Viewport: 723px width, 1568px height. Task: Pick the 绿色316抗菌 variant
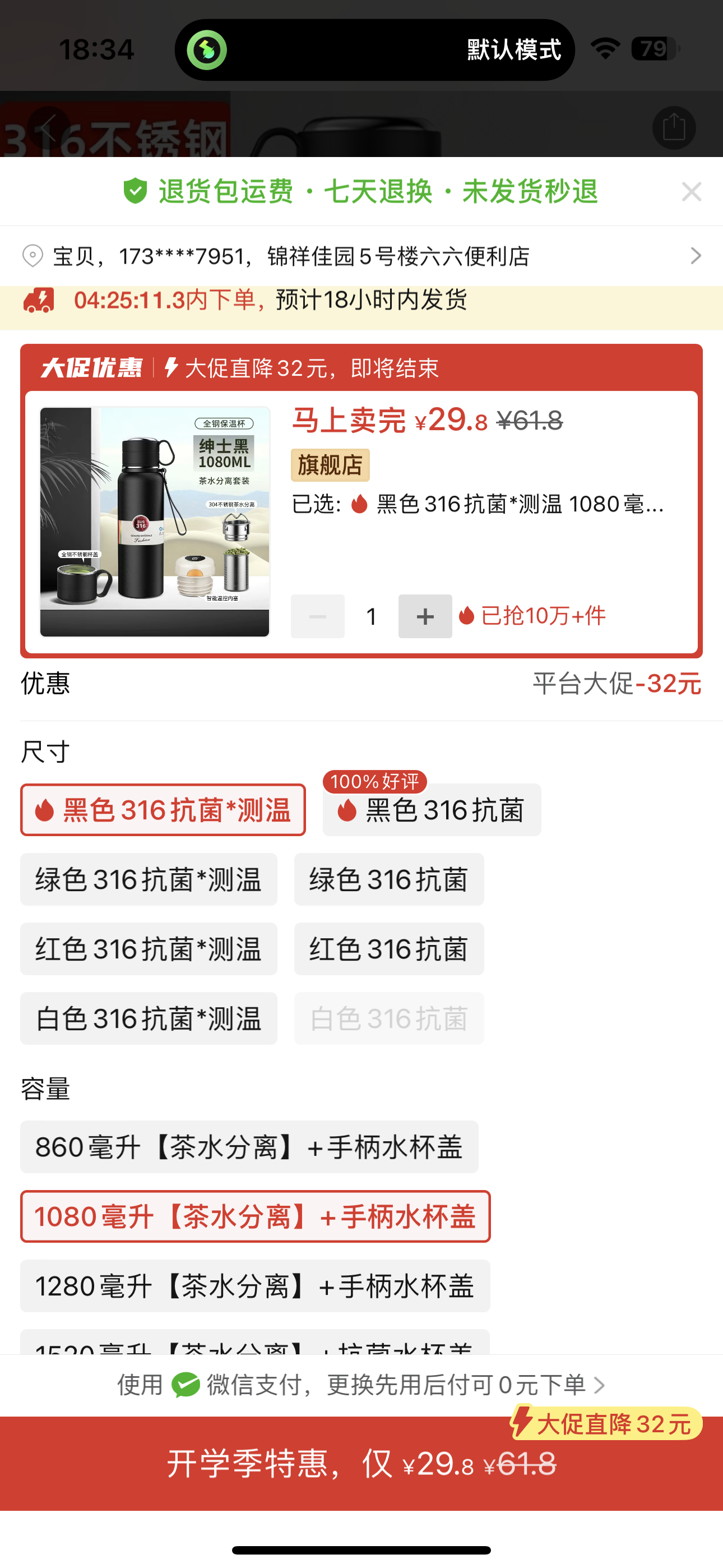pyautogui.click(x=389, y=879)
